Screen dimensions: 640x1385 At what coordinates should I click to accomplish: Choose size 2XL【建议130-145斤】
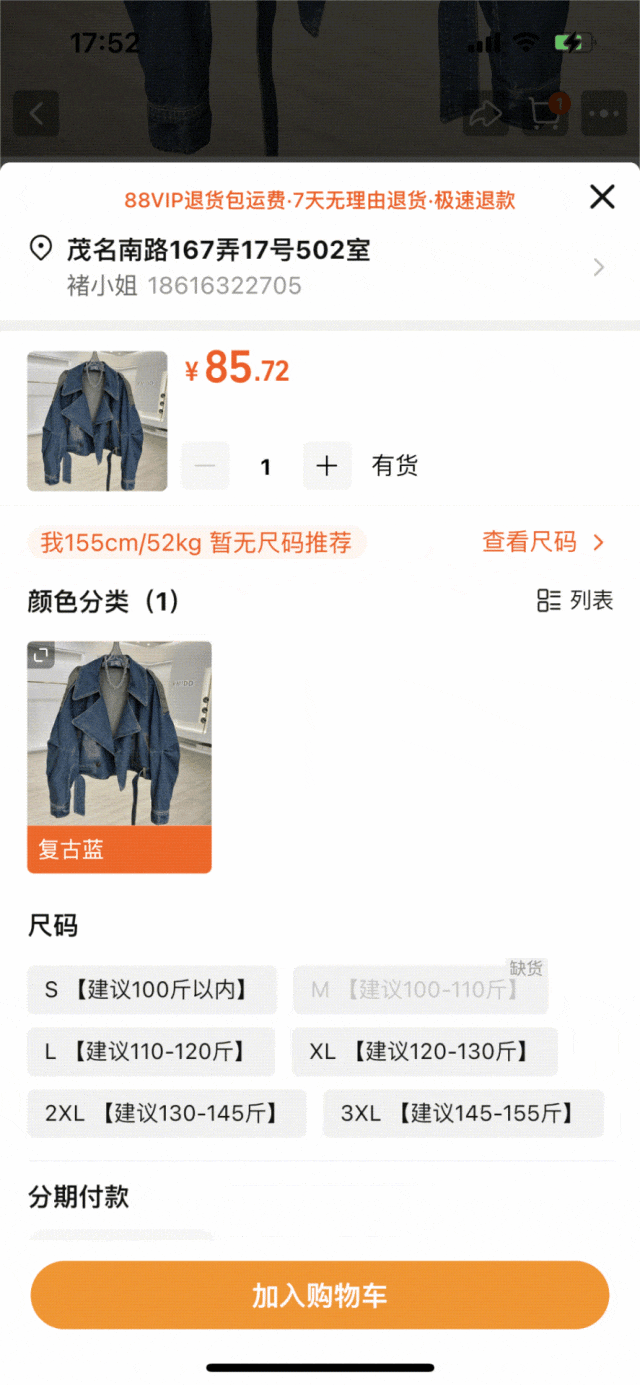click(166, 1114)
